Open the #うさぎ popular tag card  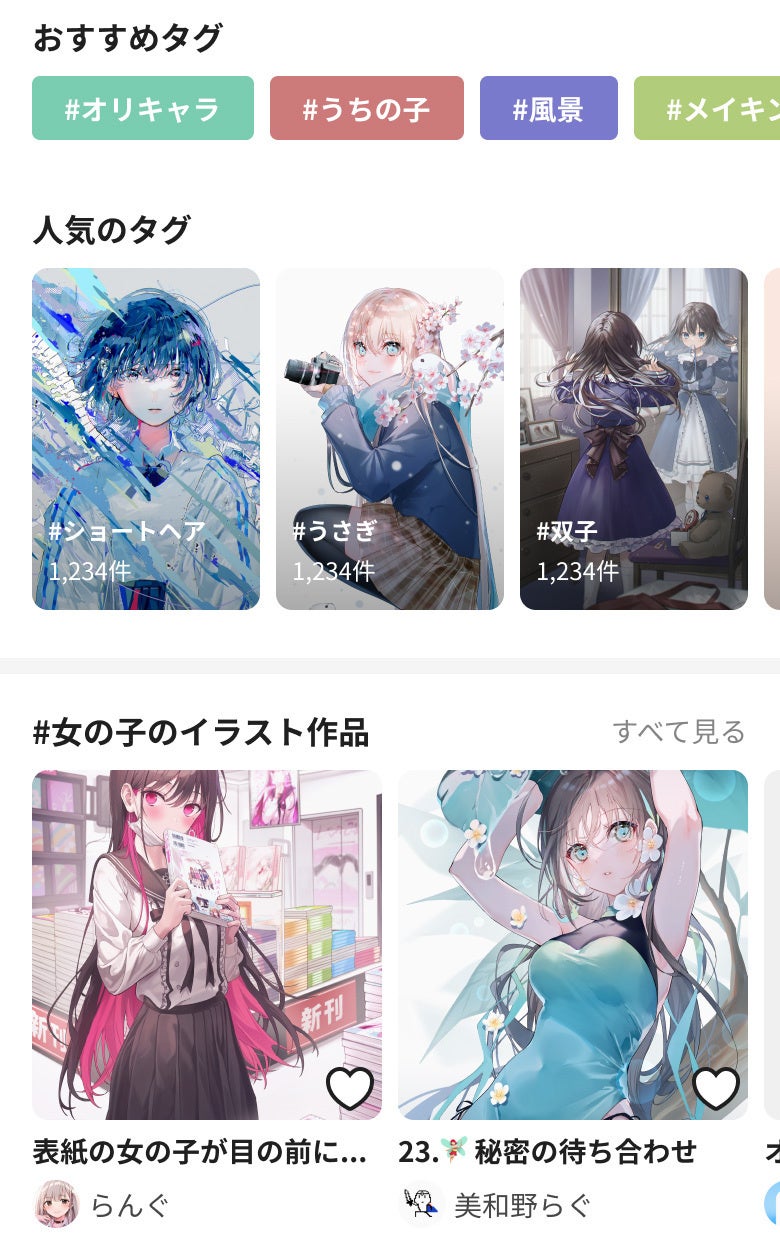[x=390, y=439]
